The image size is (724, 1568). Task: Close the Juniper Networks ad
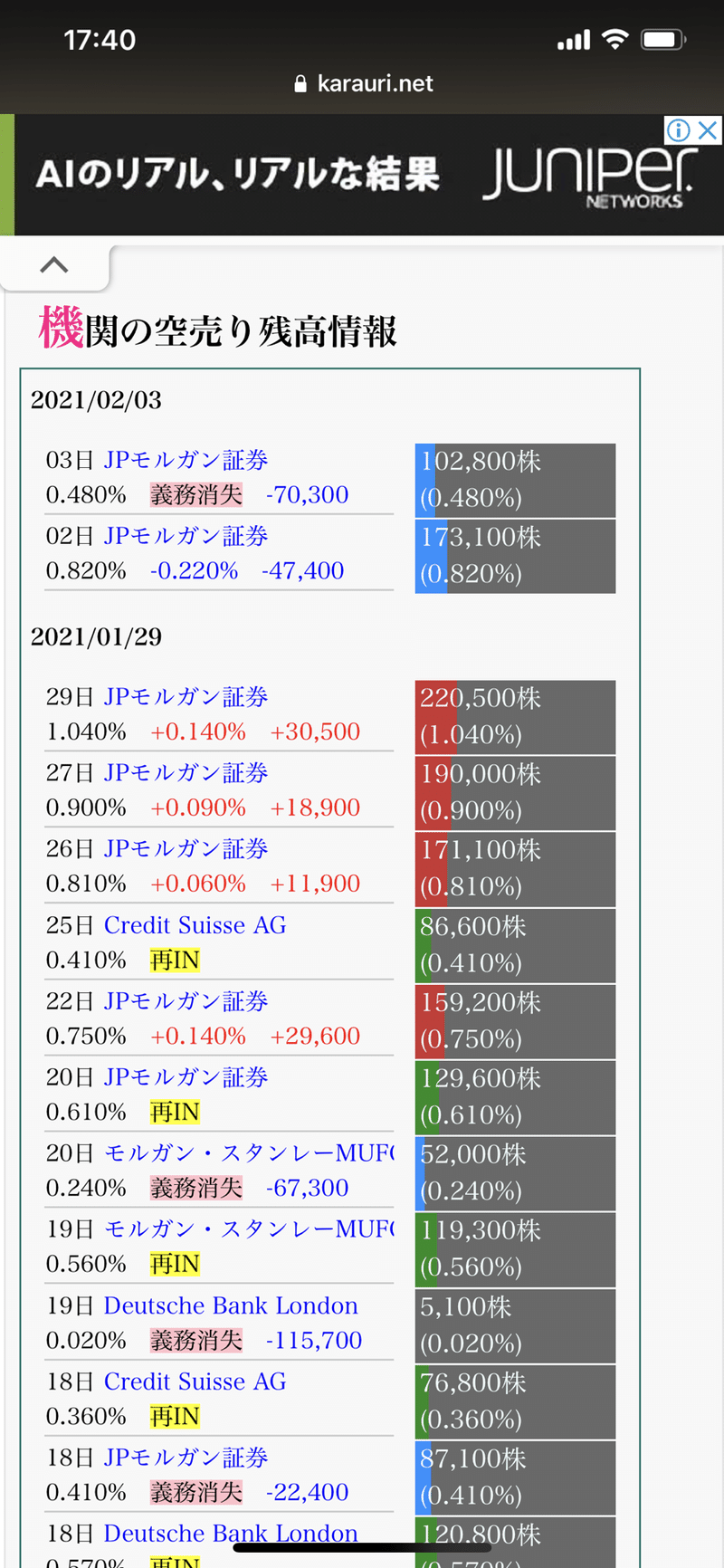tap(709, 130)
